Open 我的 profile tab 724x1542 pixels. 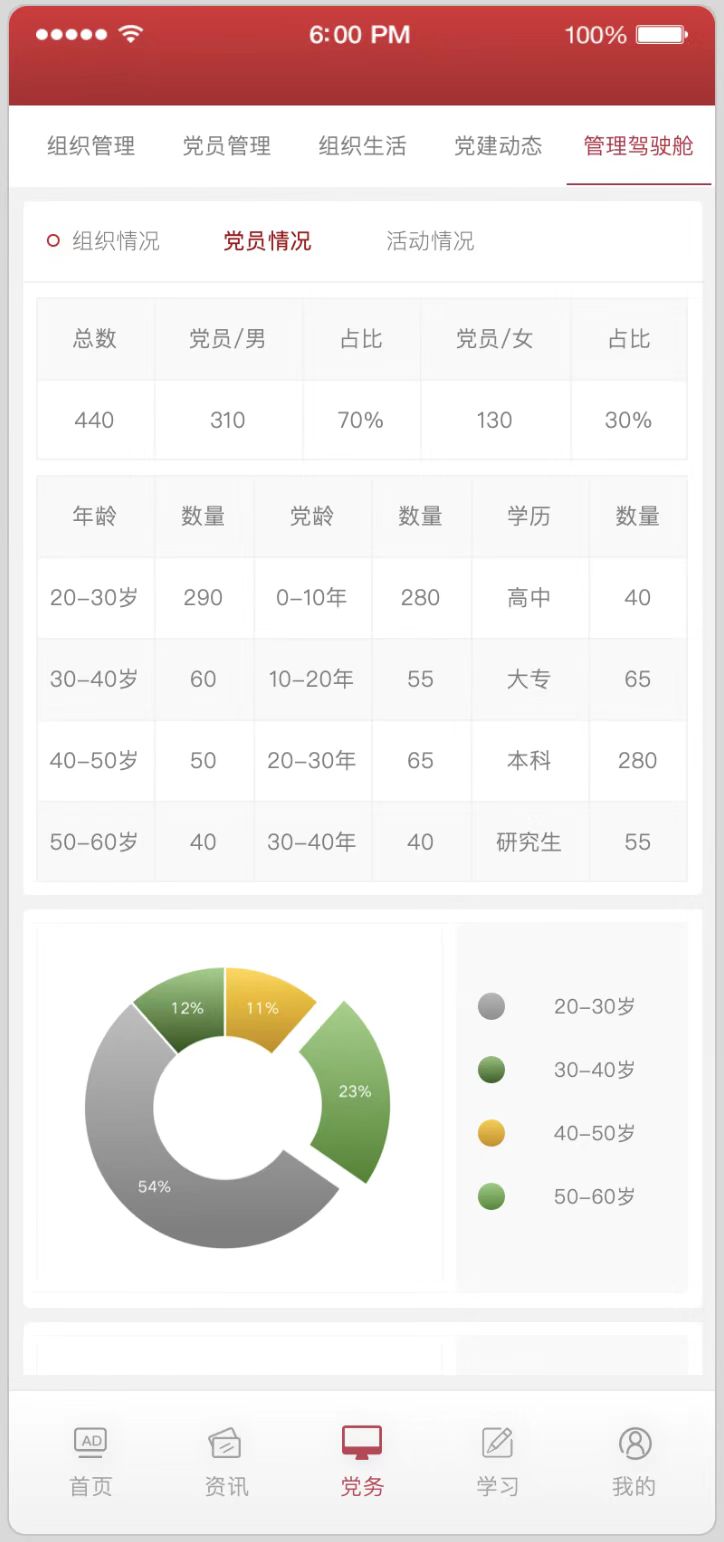click(x=634, y=1462)
